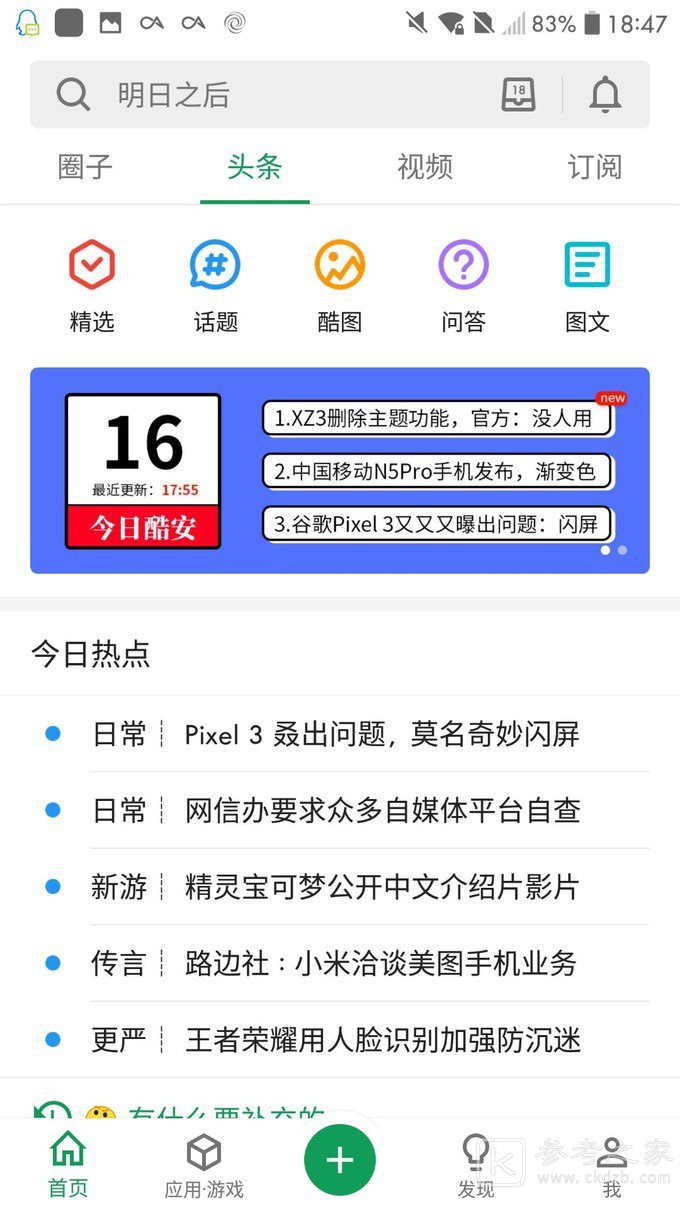The image size is (680, 1209).
Task: Open the 话题 section
Action: click(x=216, y=285)
